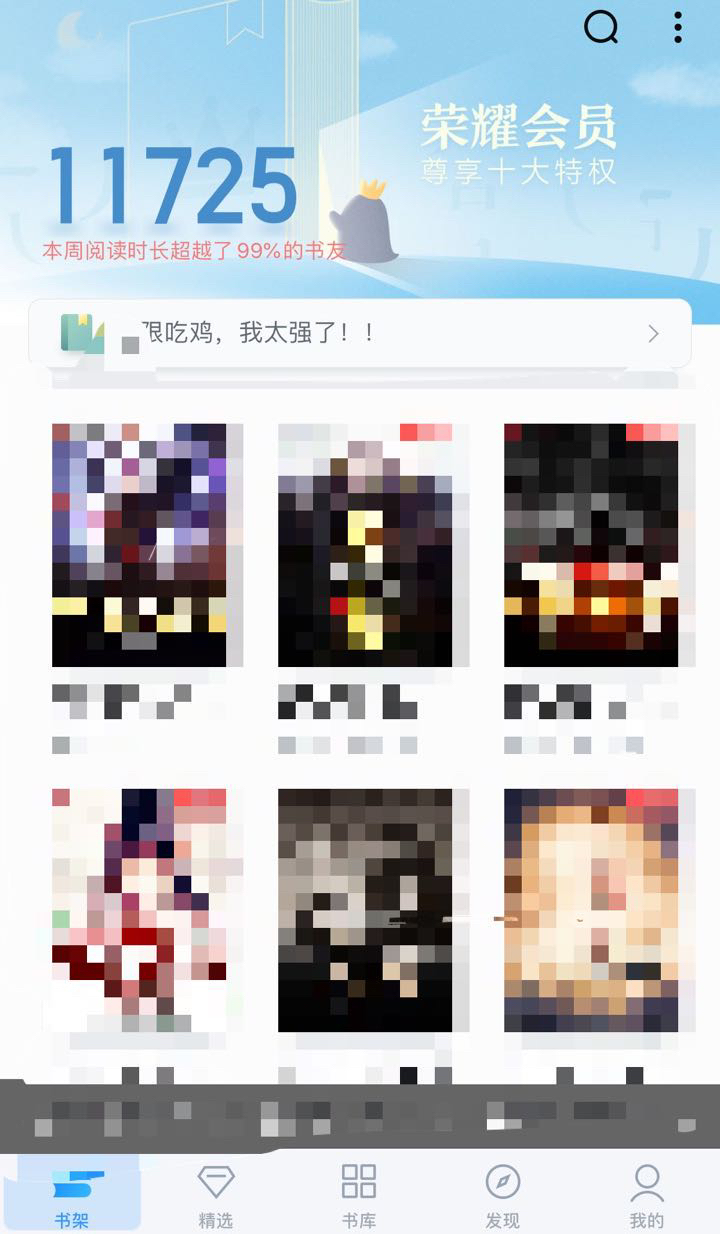This screenshot has width=720, height=1234.
Task: Open the search magnifier icon
Action: click(601, 28)
